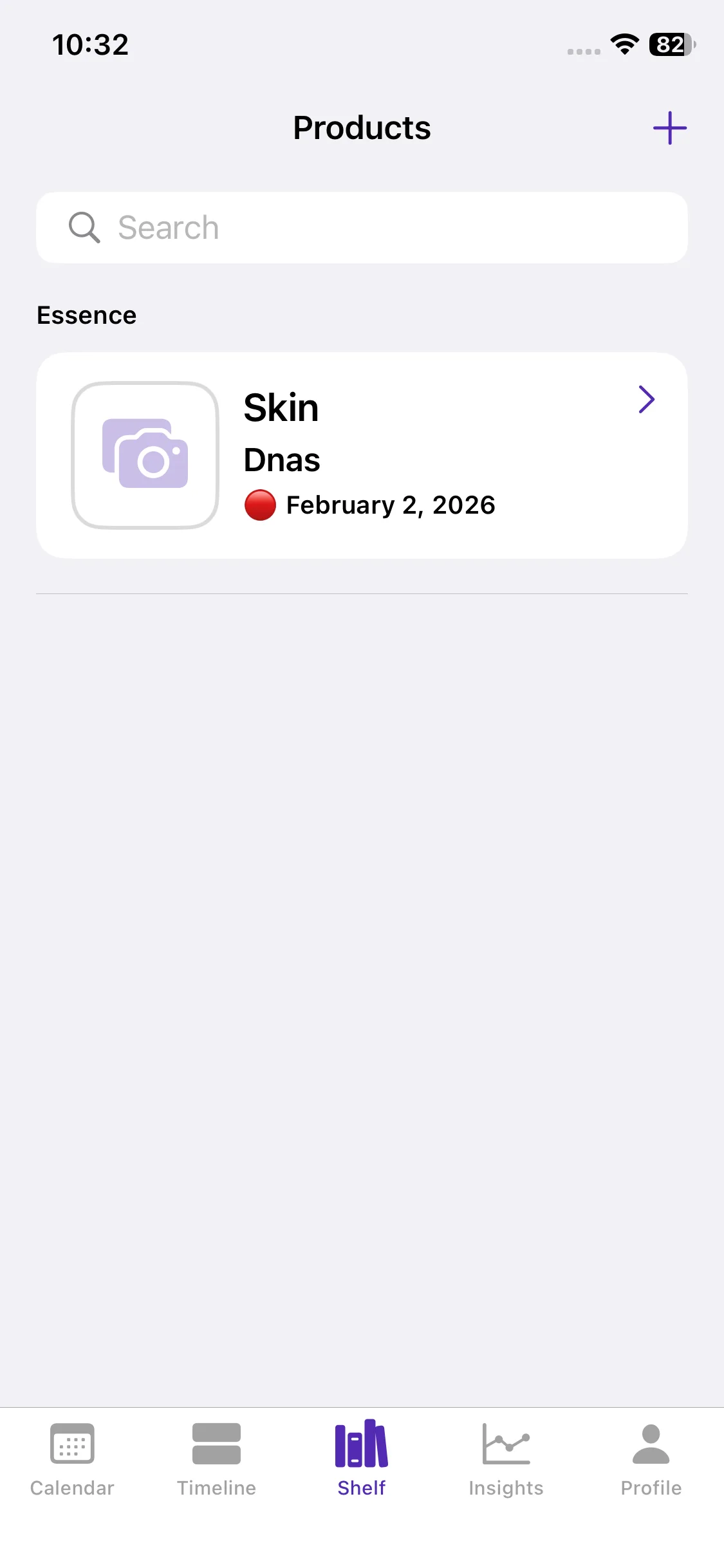Viewport: 724px width, 1568px height.
Task: Open the Skin Dnas product card
Action: [362, 455]
